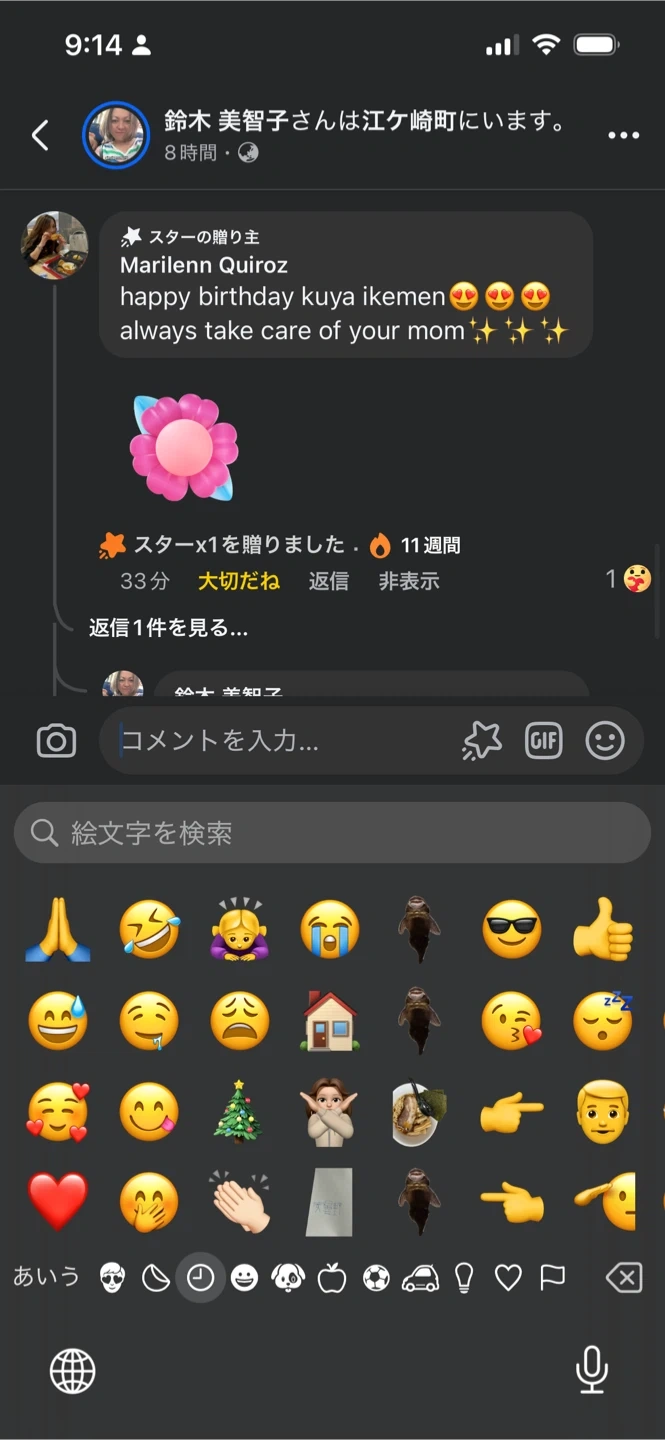Open the send stars icon
665x1440 pixels.
pyautogui.click(x=482, y=741)
